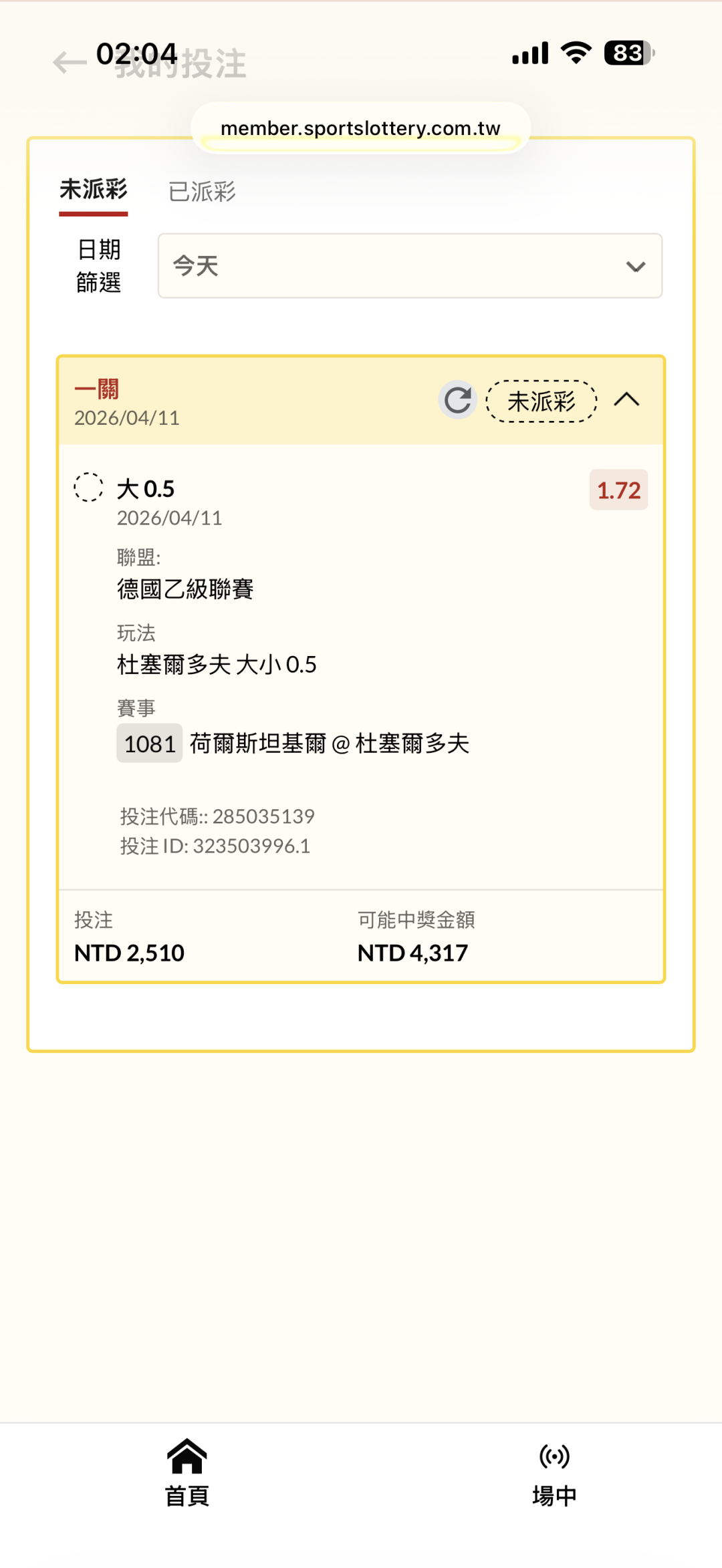Open the 今天 date filter dropdown
The height and width of the screenshot is (1568, 722).
coord(410,266)
